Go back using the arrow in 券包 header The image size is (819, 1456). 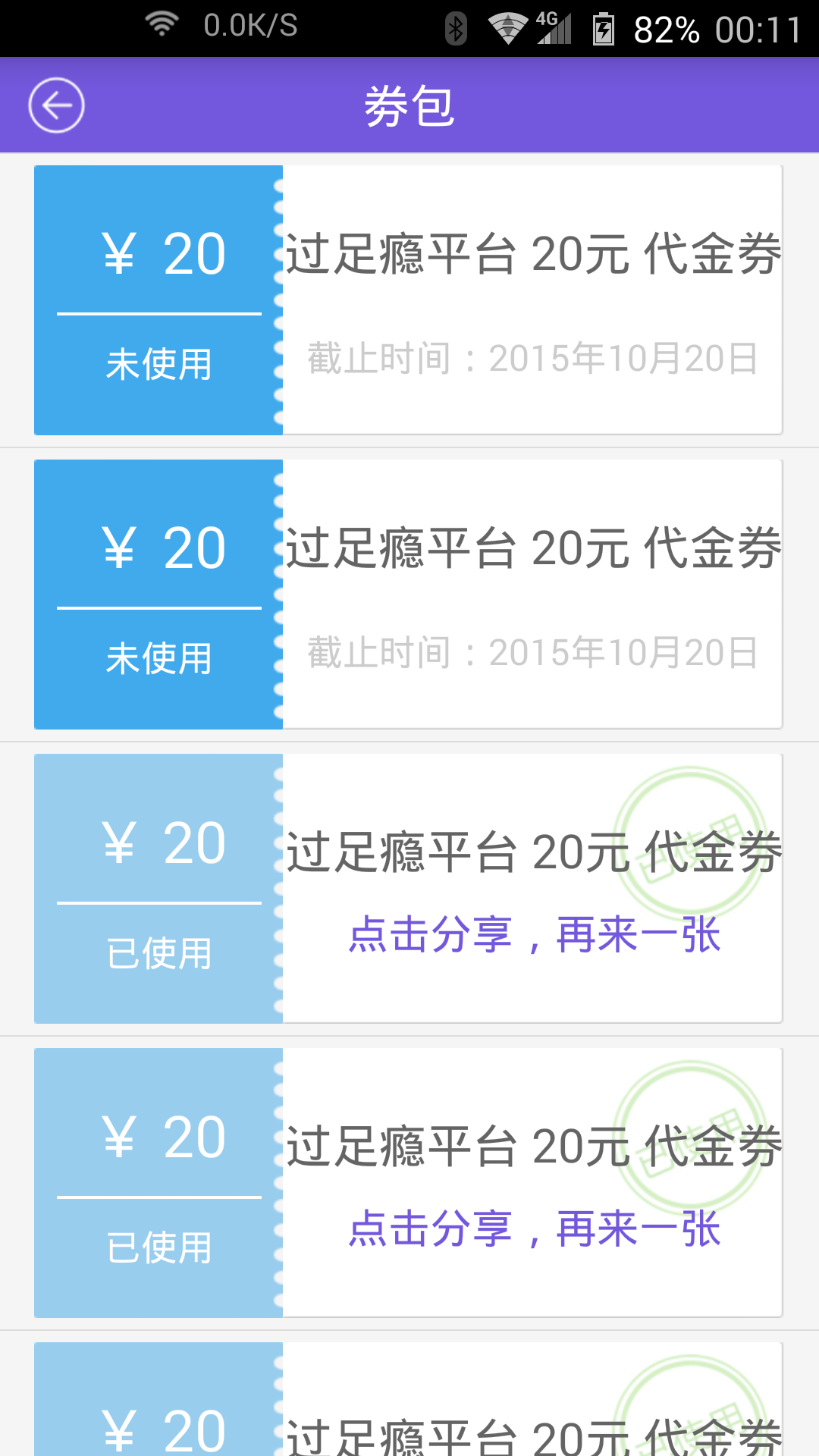coord(56,105)
